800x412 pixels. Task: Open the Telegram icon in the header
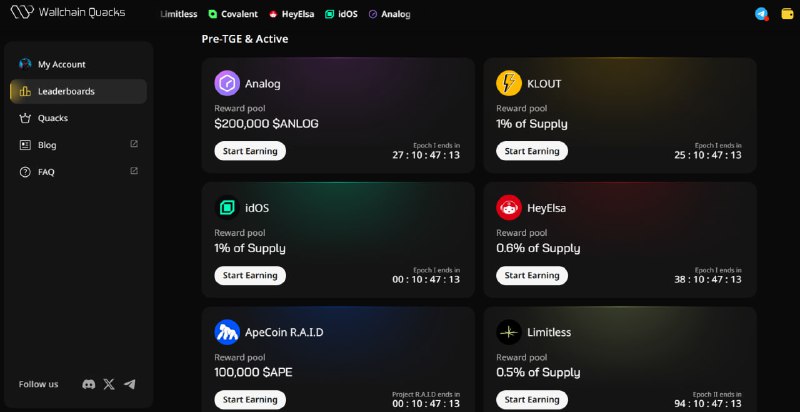pos(762,14)
